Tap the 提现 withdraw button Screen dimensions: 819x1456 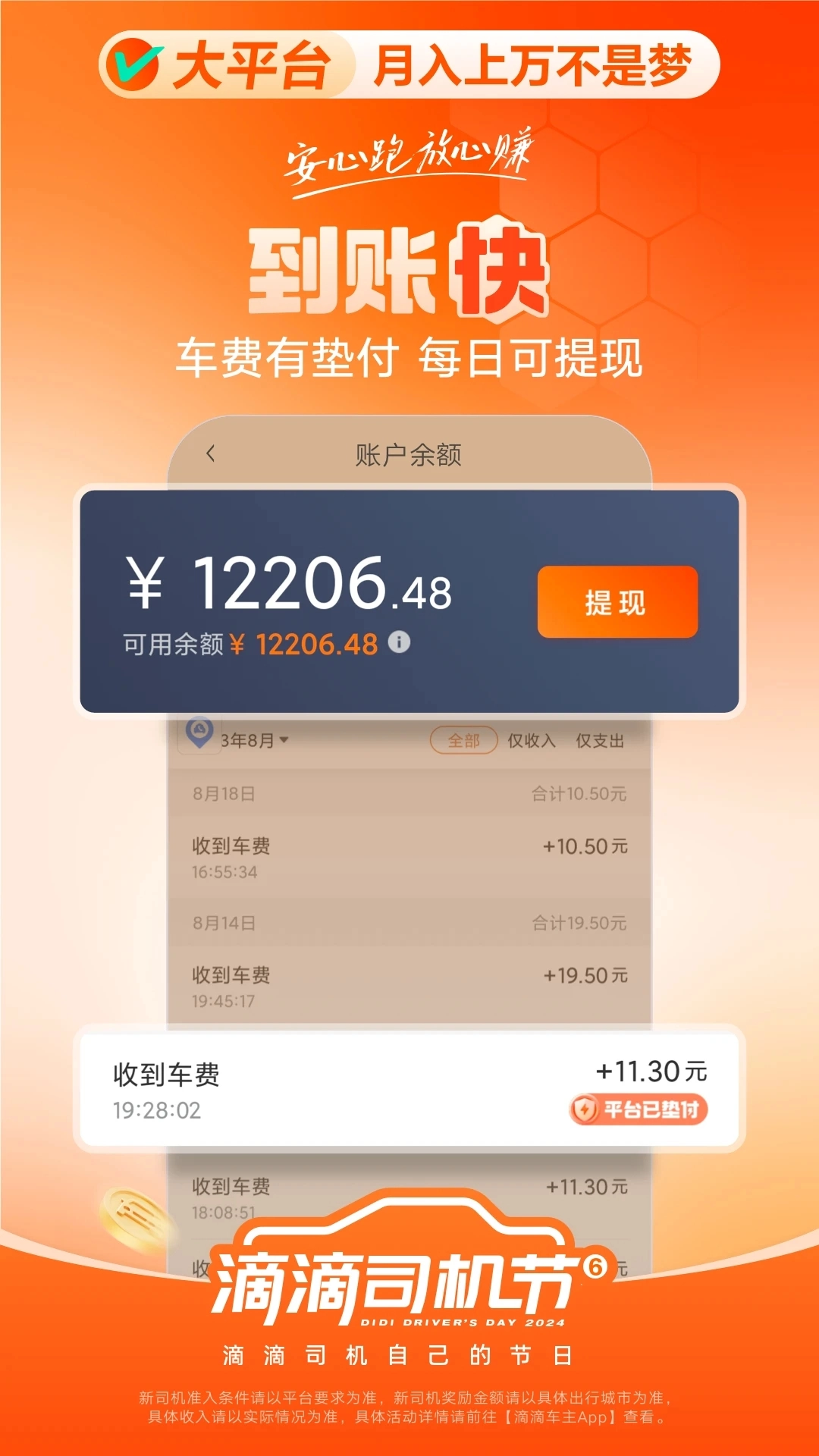[617, 601]
